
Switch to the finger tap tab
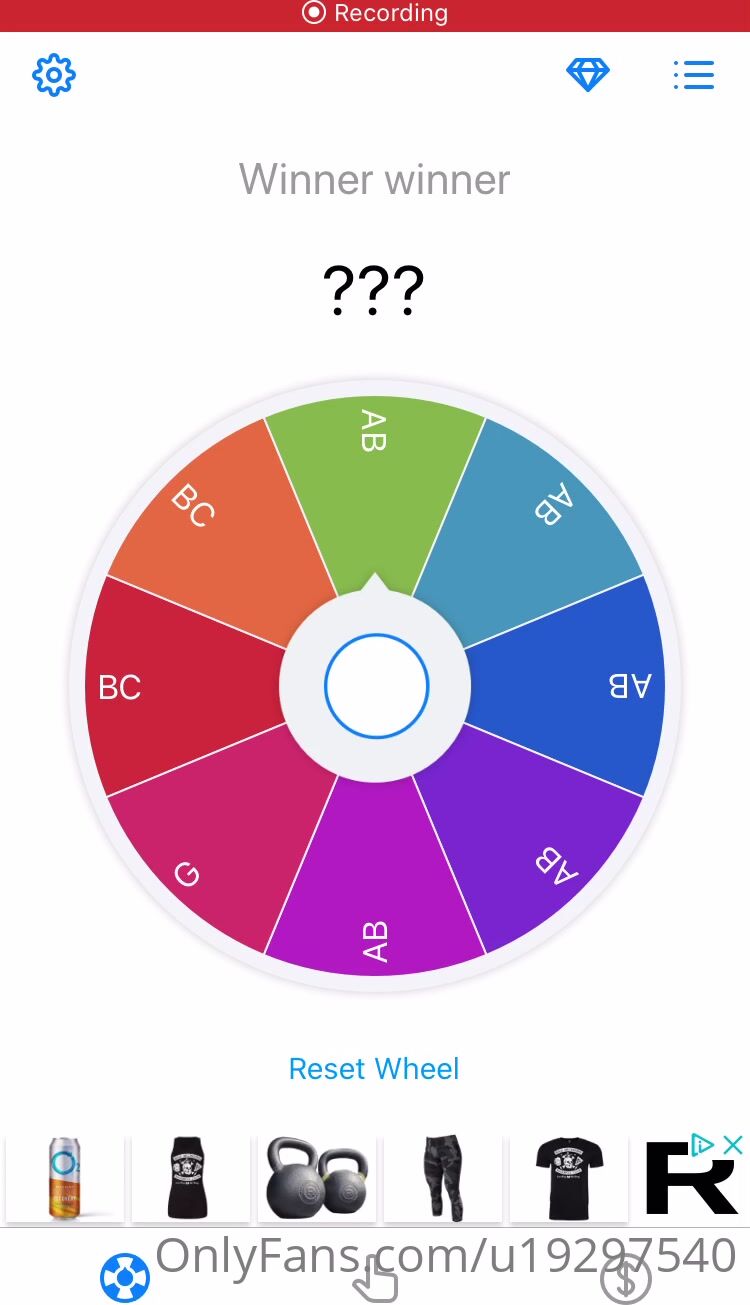pyautogui.click(x=375, y=1278)
